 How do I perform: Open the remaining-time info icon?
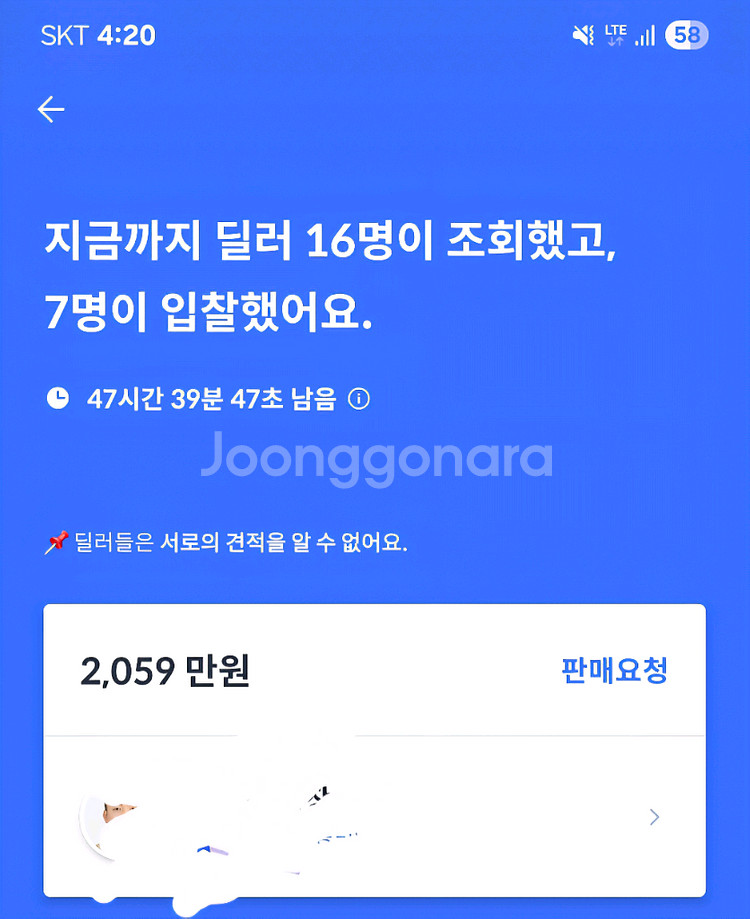[358, 399]
